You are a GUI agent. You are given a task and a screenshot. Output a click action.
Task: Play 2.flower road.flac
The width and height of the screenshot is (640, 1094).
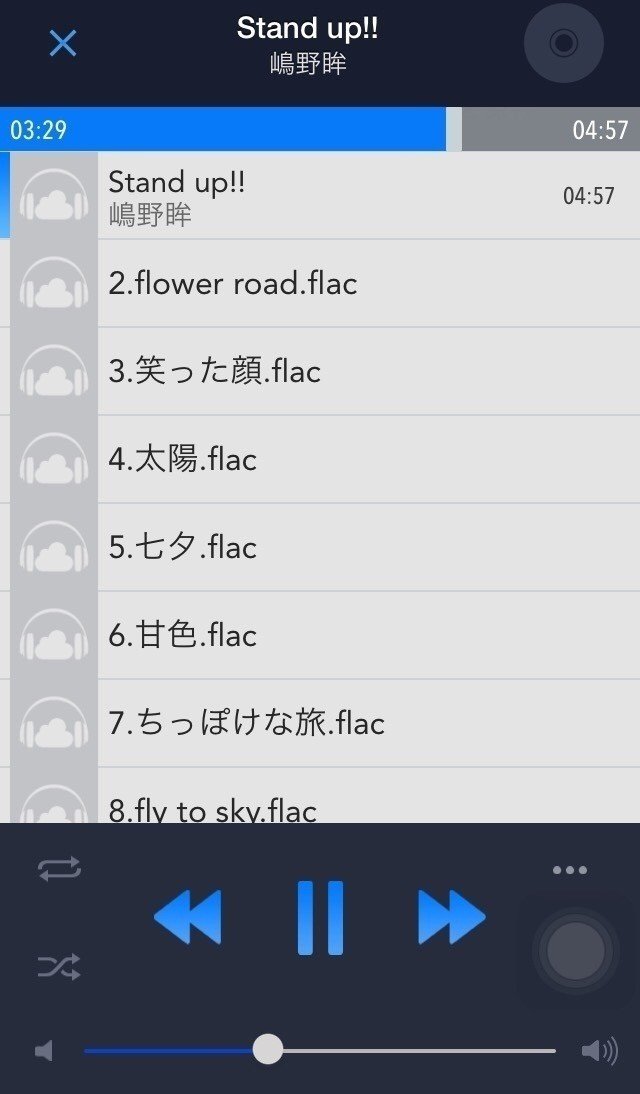(x=320, y=284)
